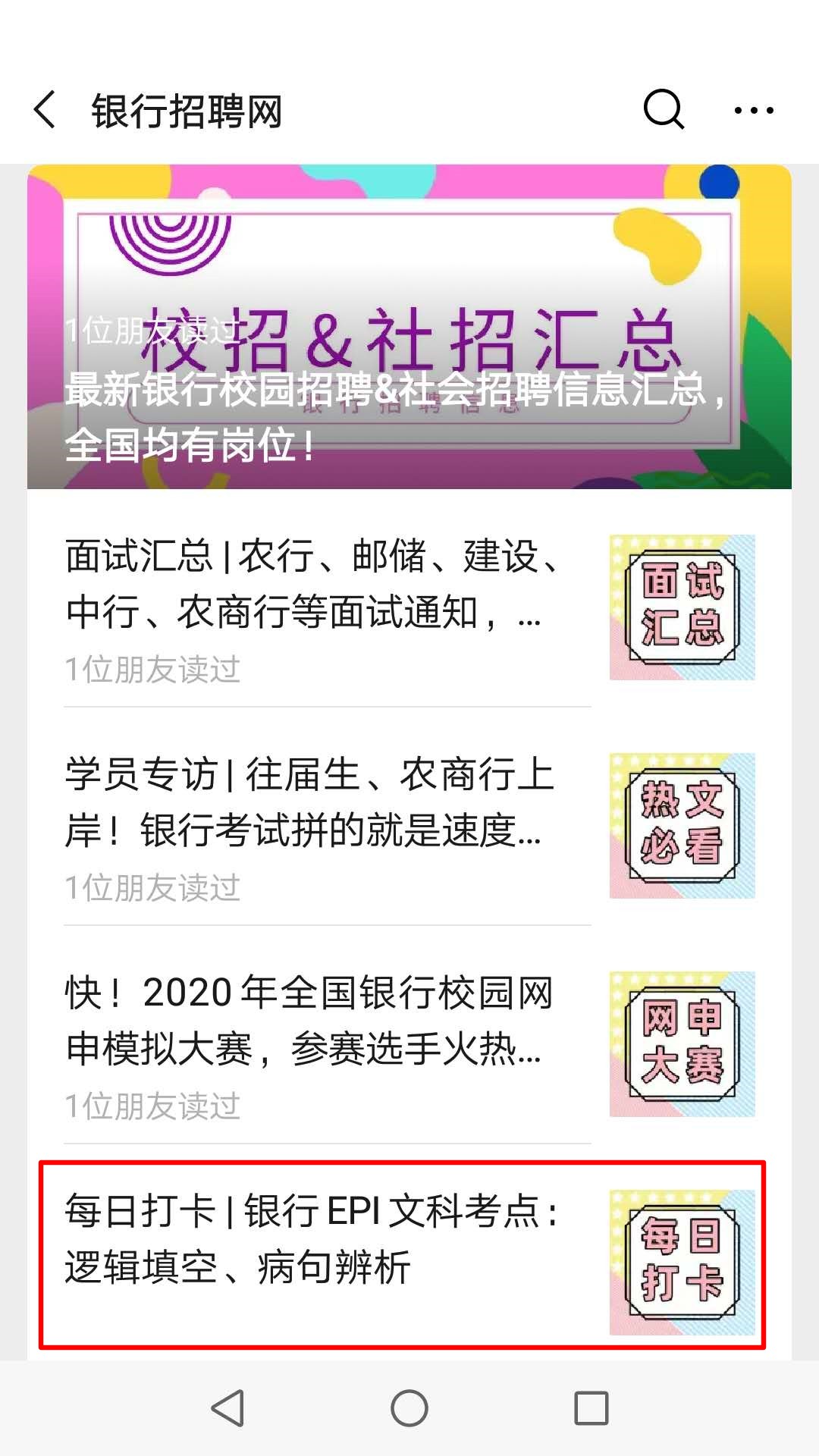Open search in 银行招聘网

coord(664,110)
